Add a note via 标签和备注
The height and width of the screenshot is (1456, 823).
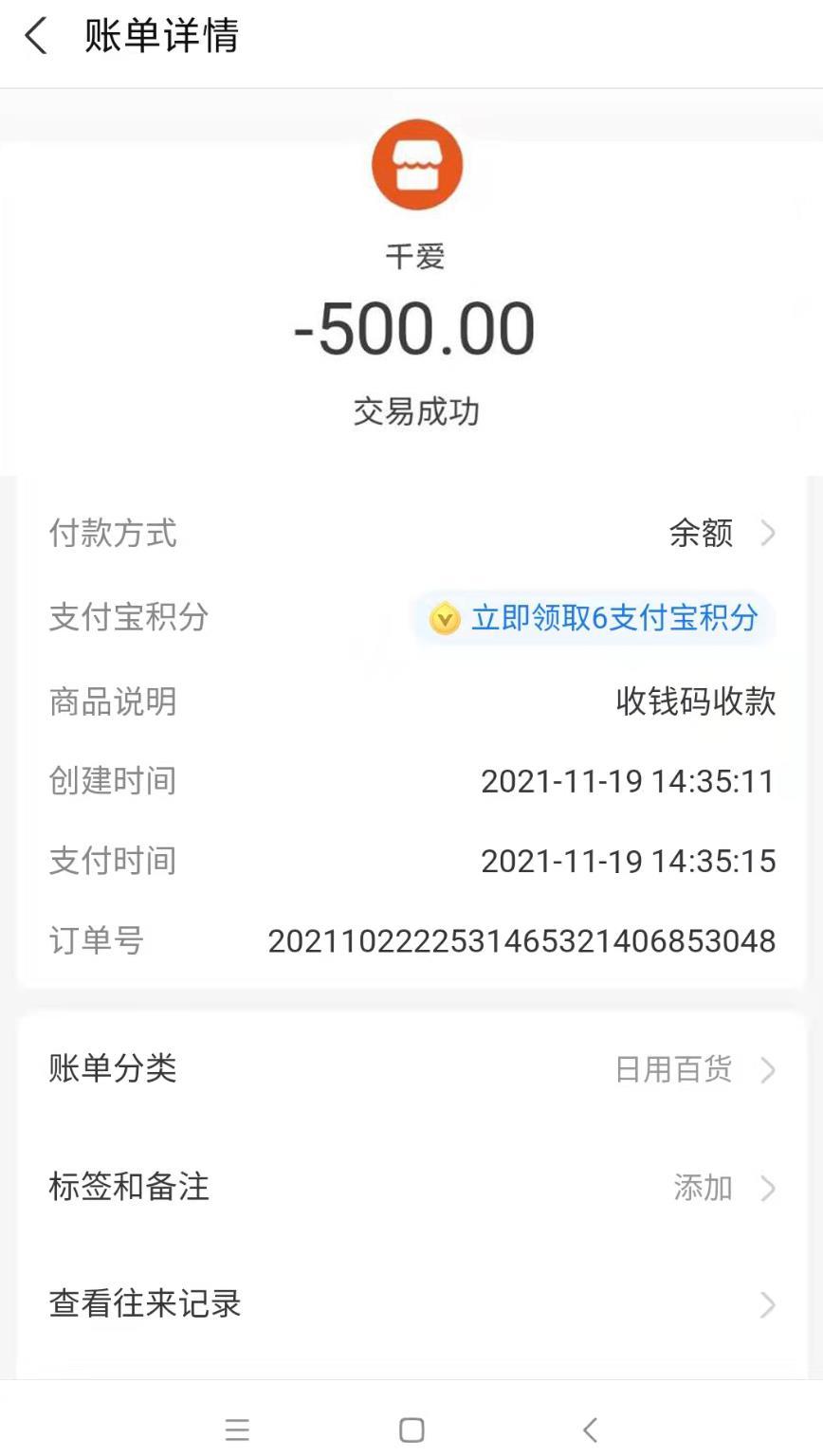722,1188
